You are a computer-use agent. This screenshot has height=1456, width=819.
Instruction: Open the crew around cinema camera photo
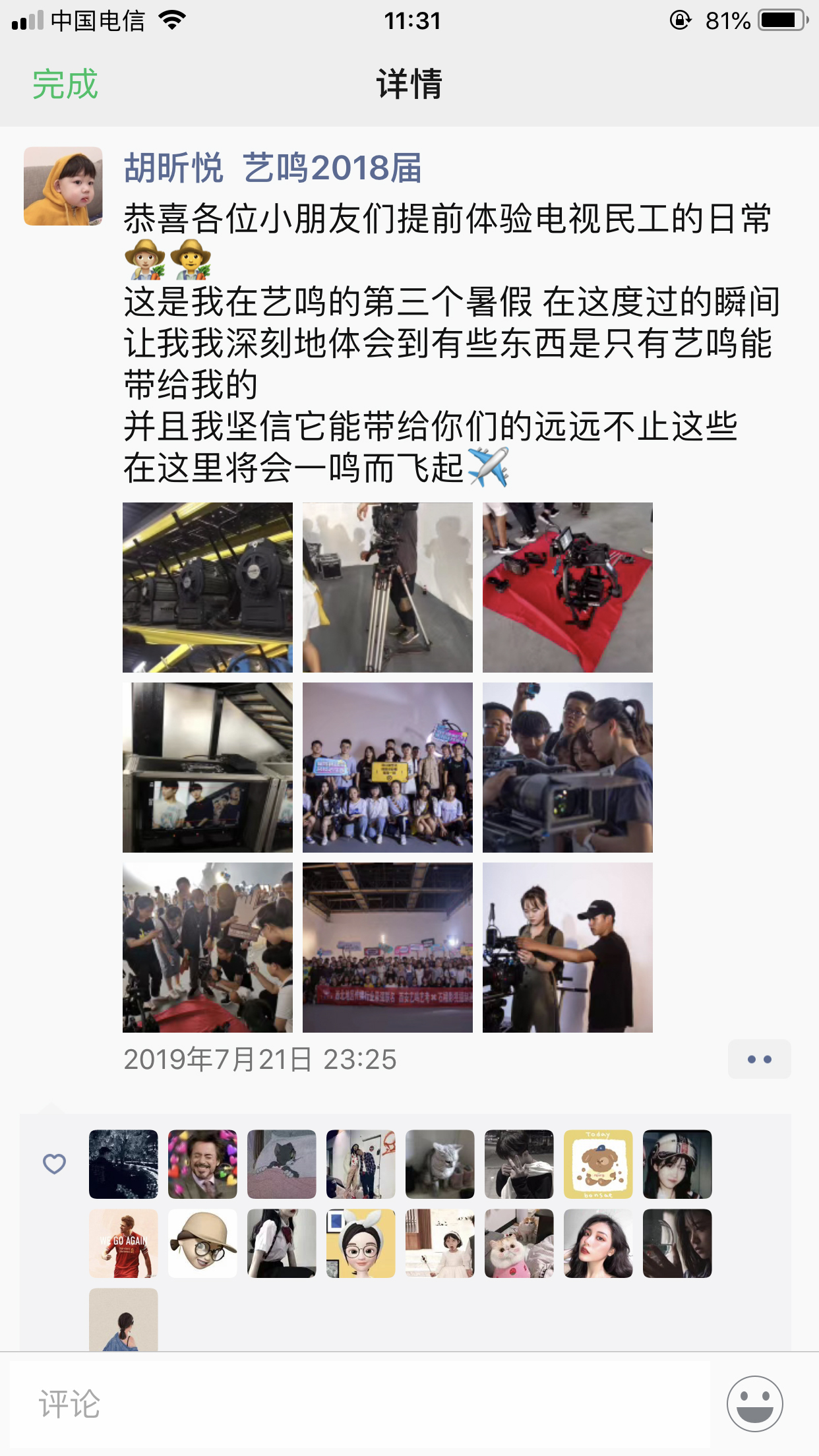pos(567,768)
